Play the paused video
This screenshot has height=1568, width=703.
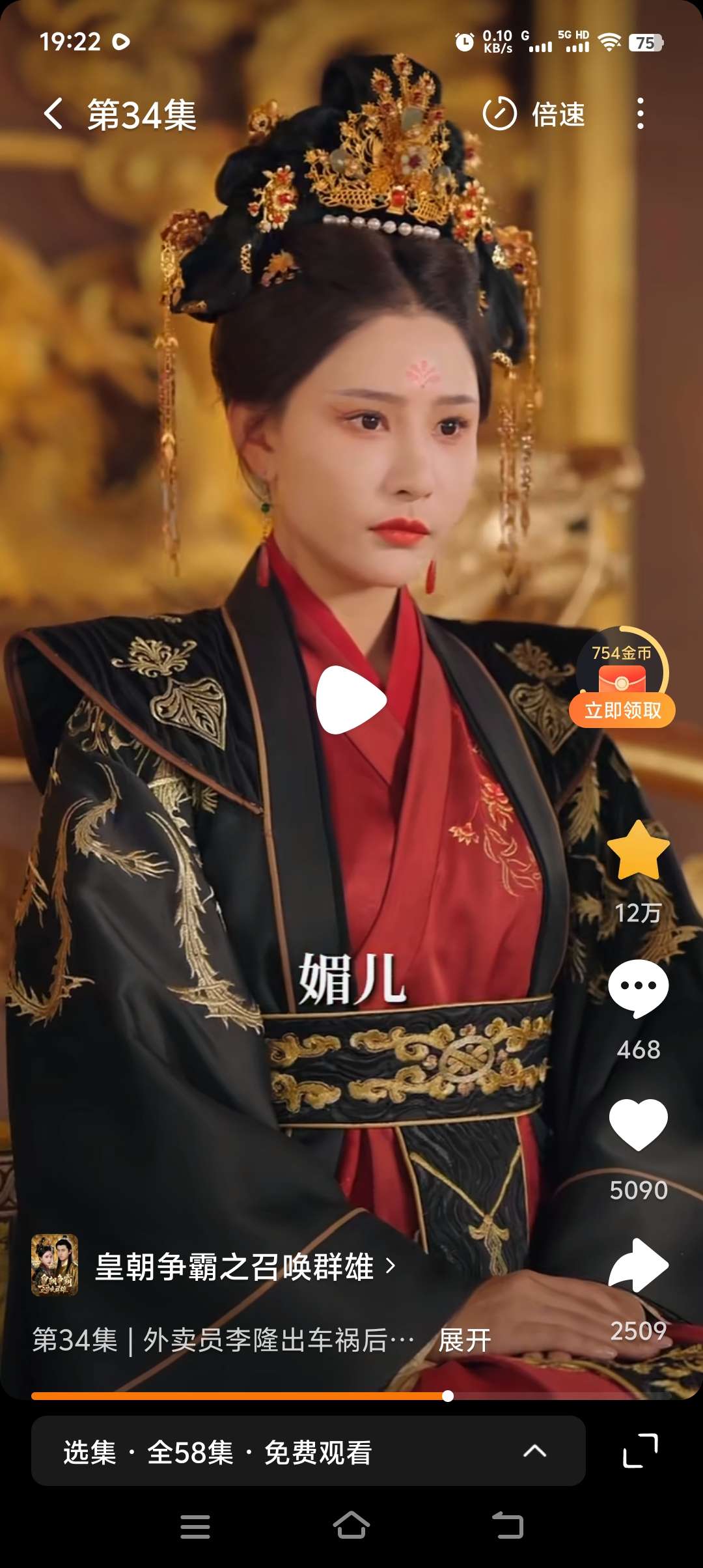(351, 700)
